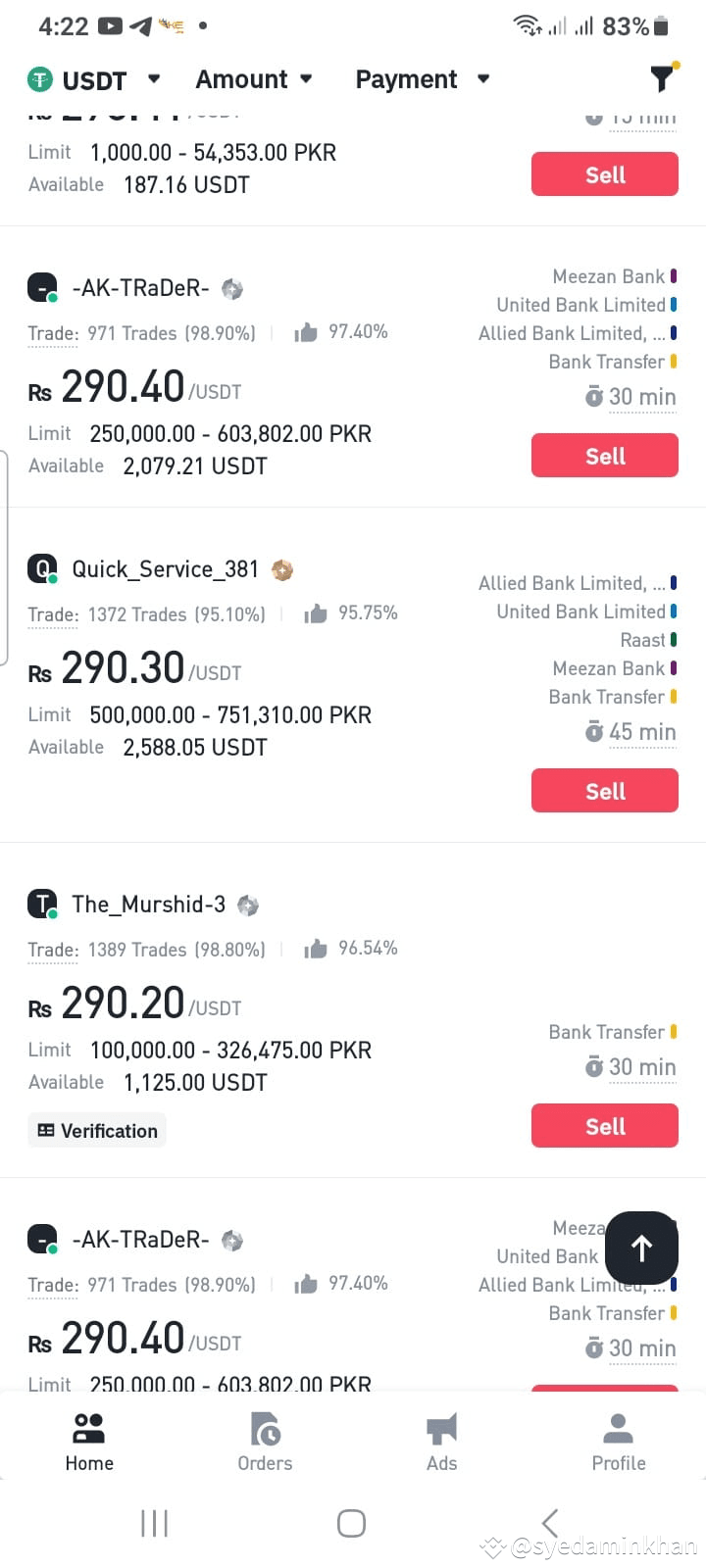Image resolution: width=706 pixels, height=1568 pixels.
Task: Open the Payment dropdown
Action: [x=482, y=79]
